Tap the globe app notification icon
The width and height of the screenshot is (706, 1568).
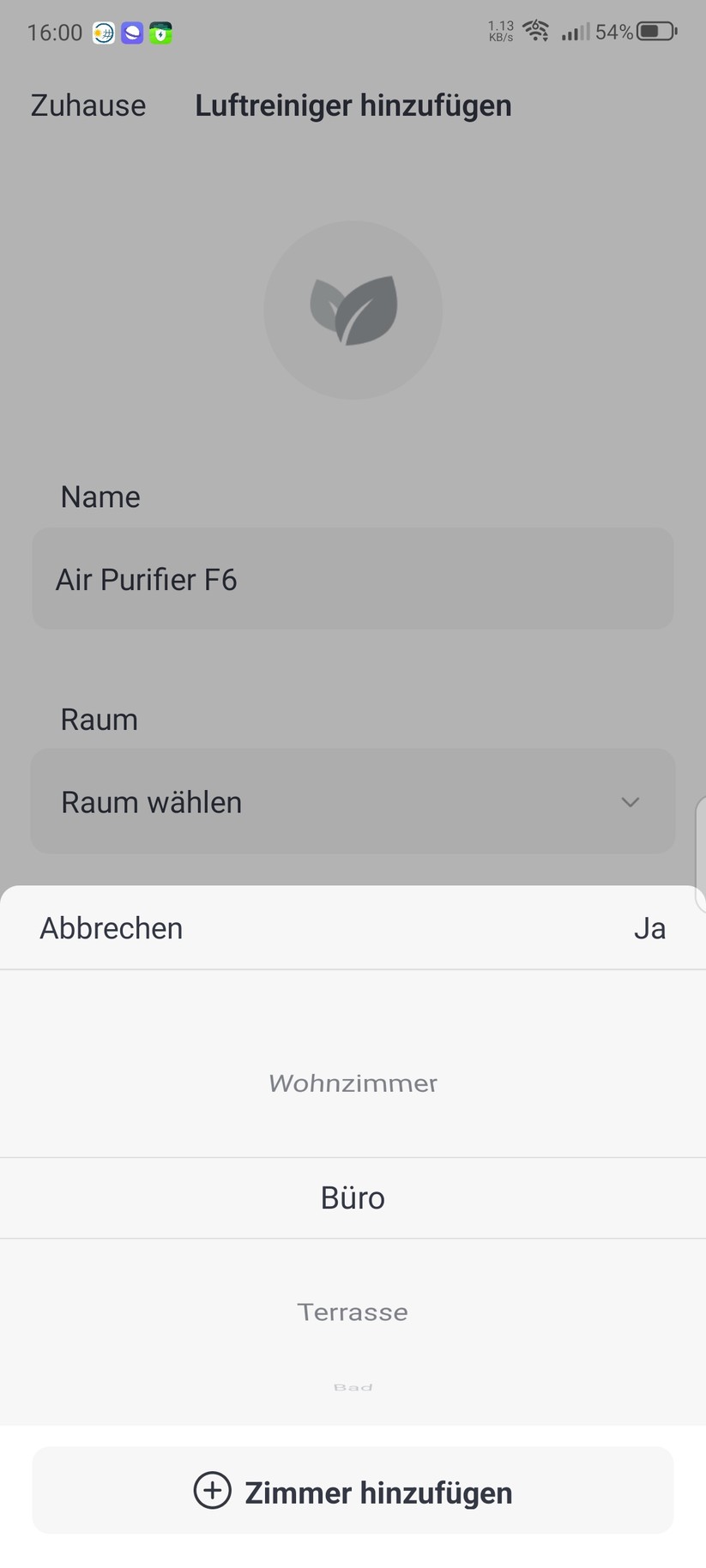[x=102, y=32]
